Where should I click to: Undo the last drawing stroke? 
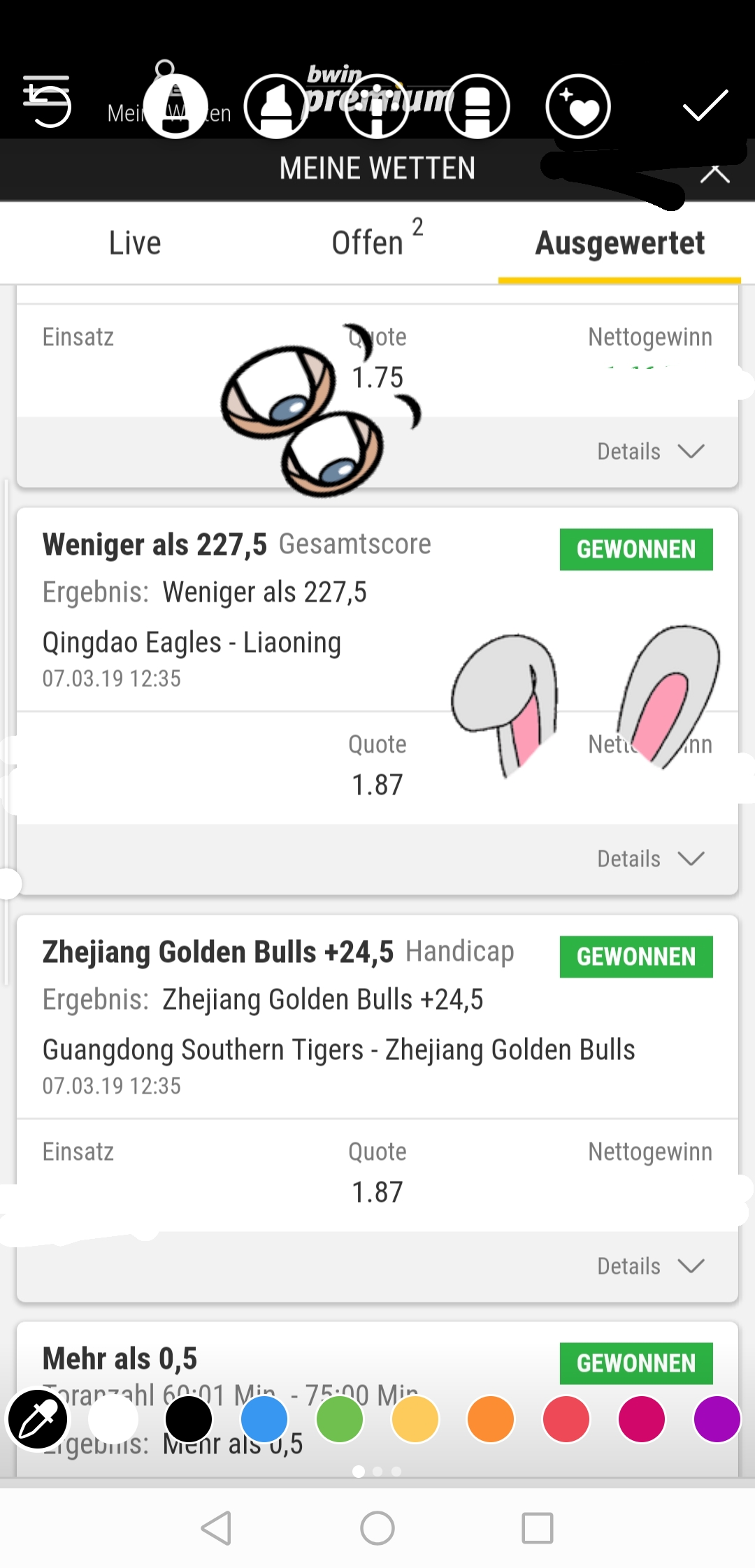coord(48,106)
